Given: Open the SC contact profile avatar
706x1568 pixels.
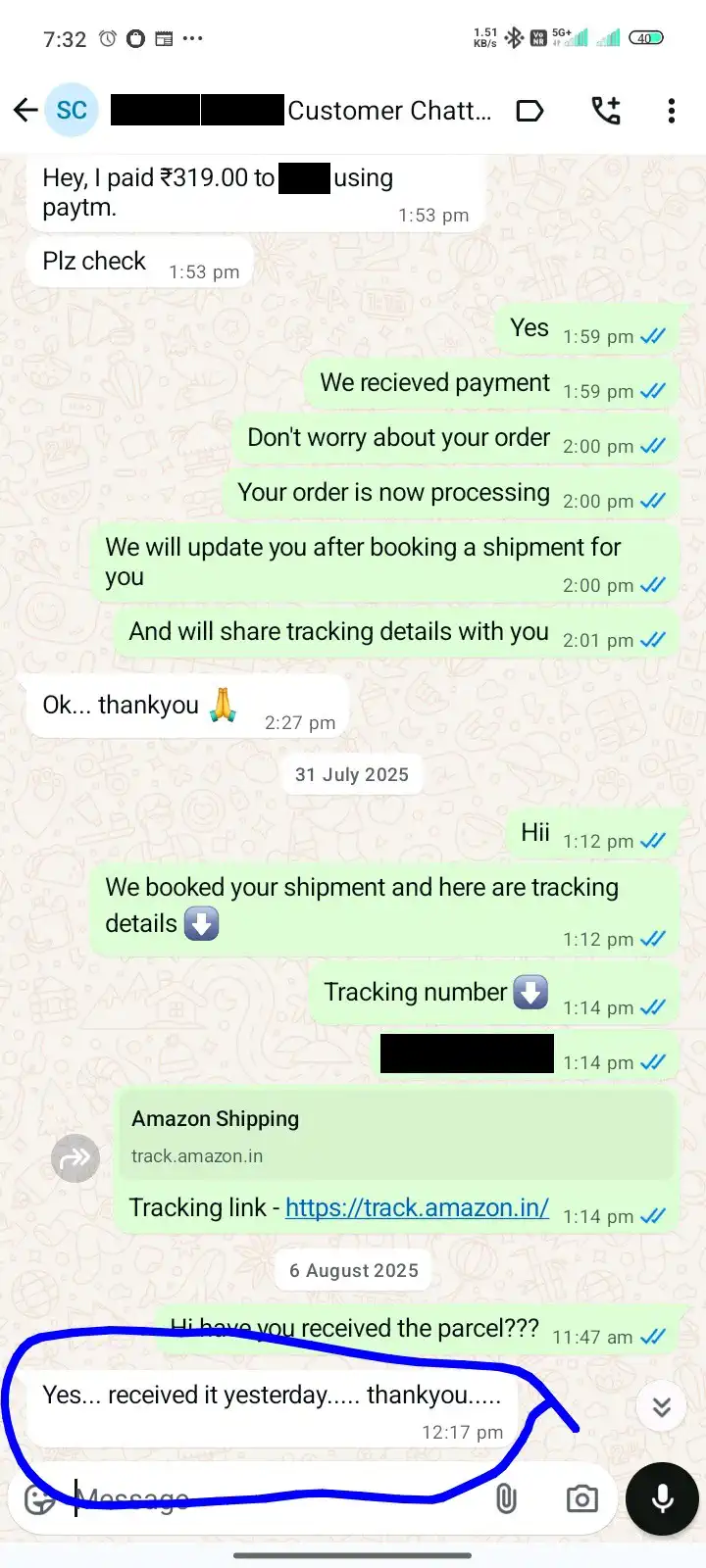Looking at the screenshot, I should [x=72, y=111].
